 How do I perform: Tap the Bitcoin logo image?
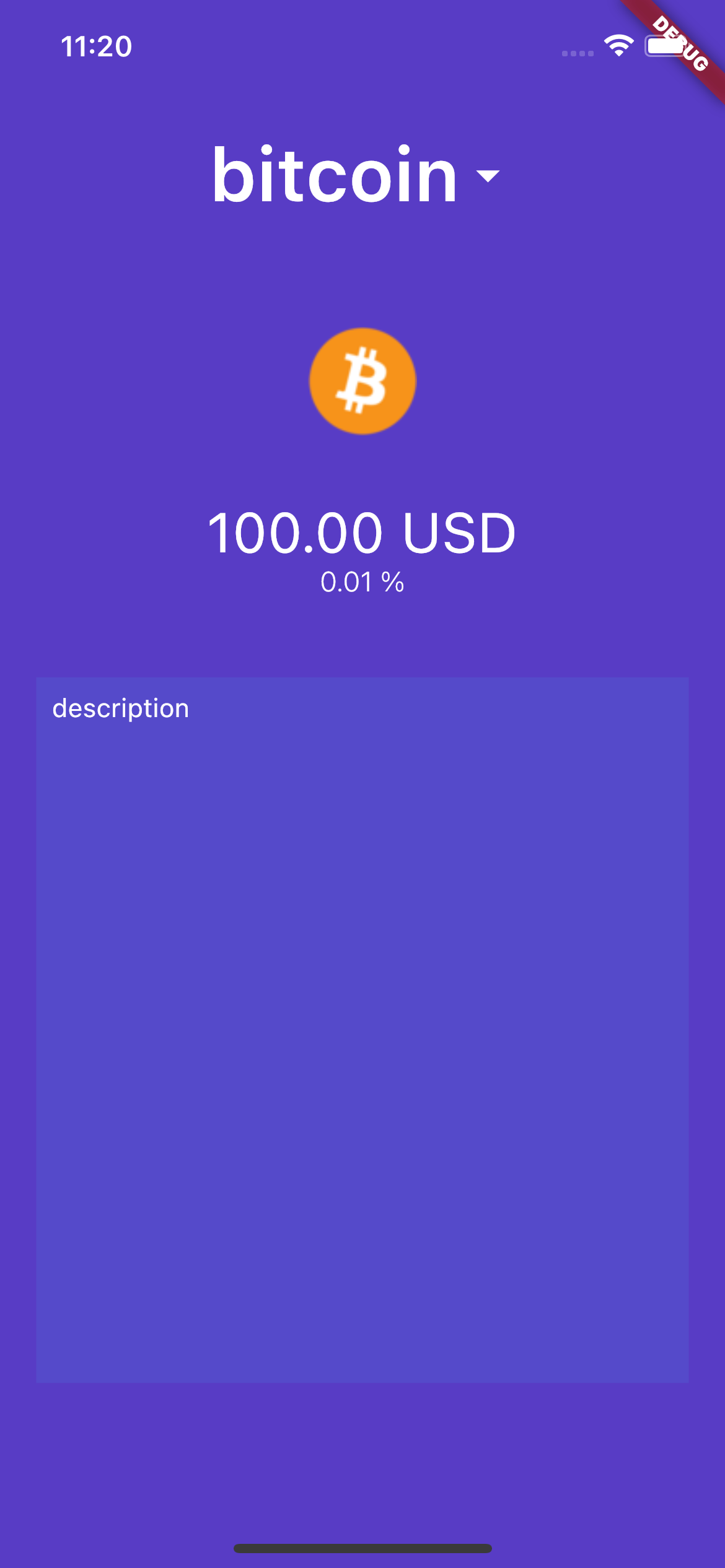(362, 381)
